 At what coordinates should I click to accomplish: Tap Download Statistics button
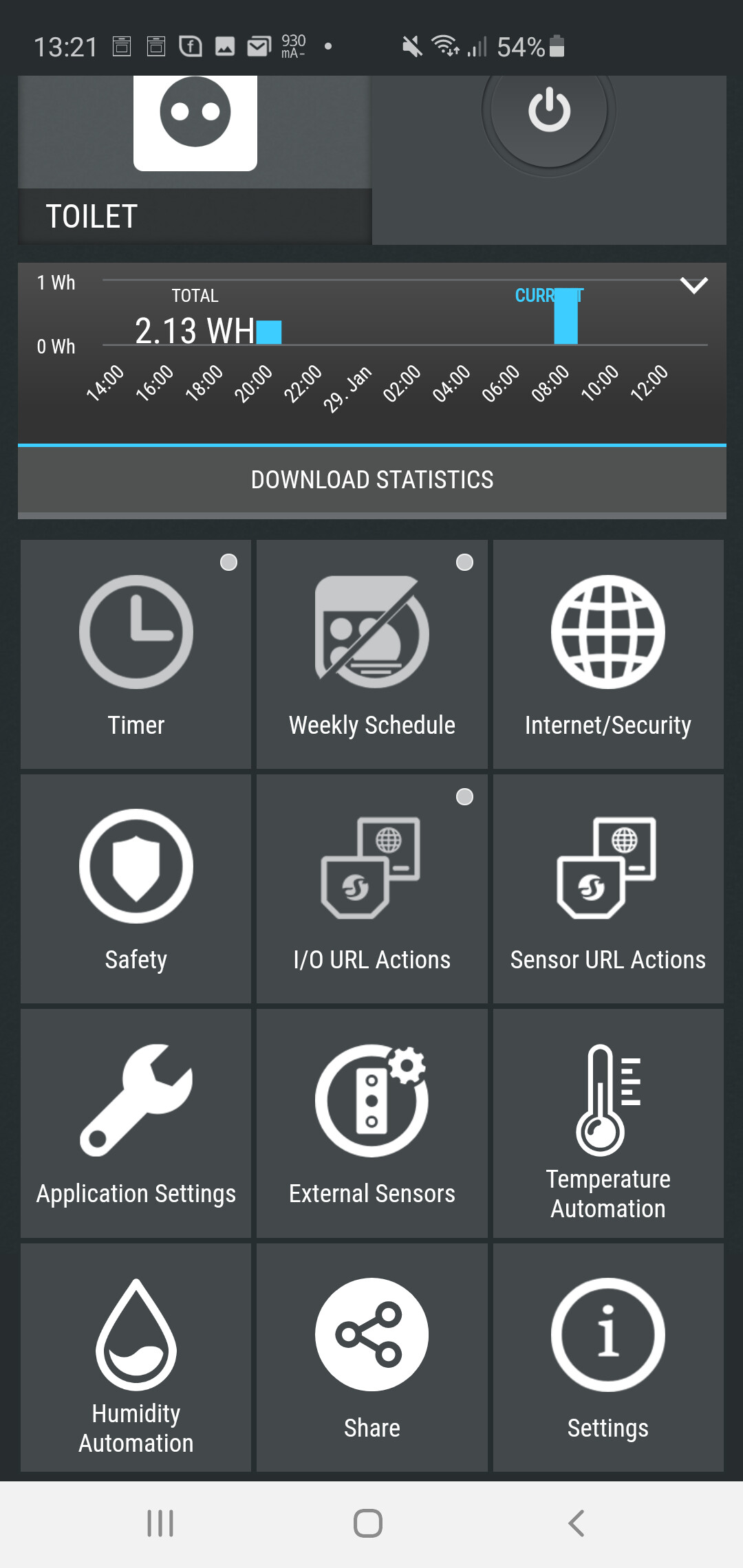pyautogui.click(x=371, y=480)
